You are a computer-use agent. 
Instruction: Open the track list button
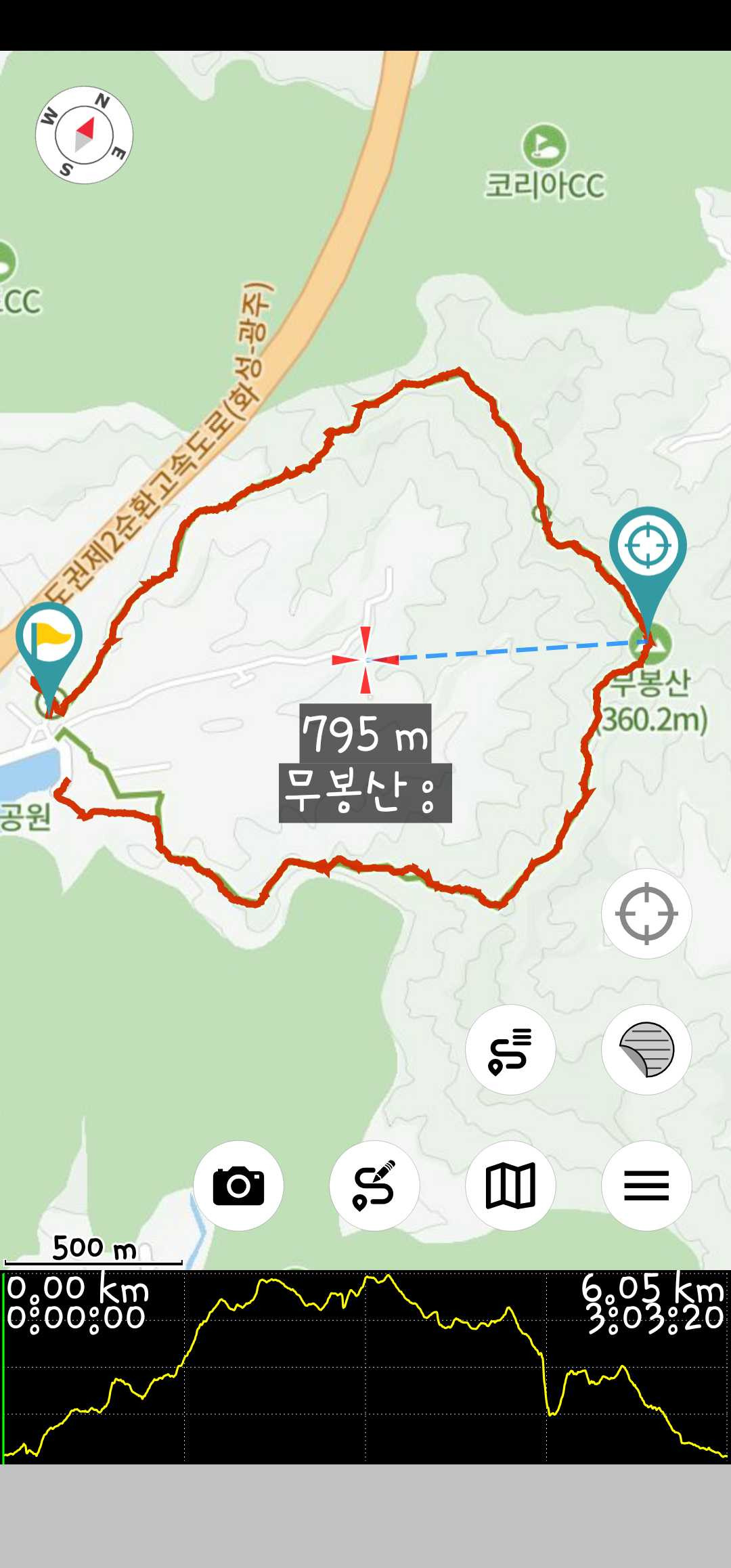pyautogui.click(x=510, y=1049)
